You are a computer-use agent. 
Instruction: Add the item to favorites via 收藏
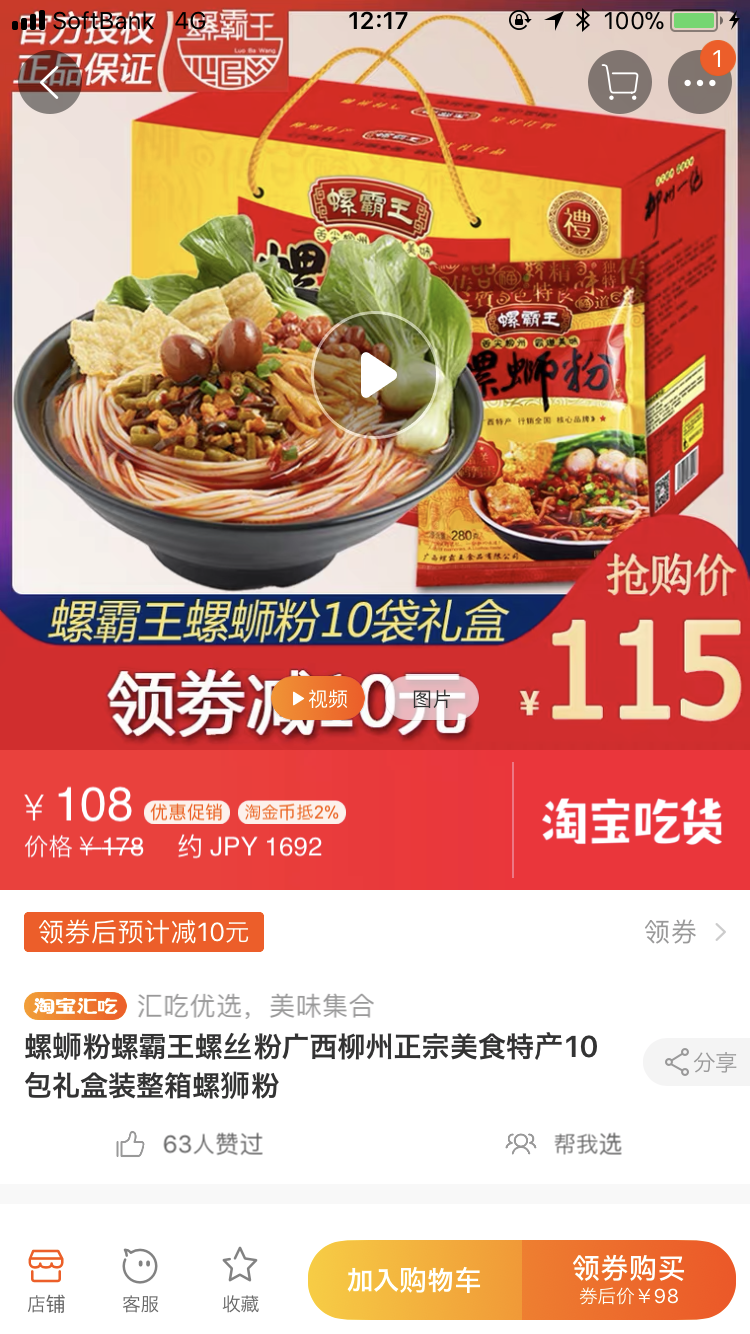tap(240, 1280)
